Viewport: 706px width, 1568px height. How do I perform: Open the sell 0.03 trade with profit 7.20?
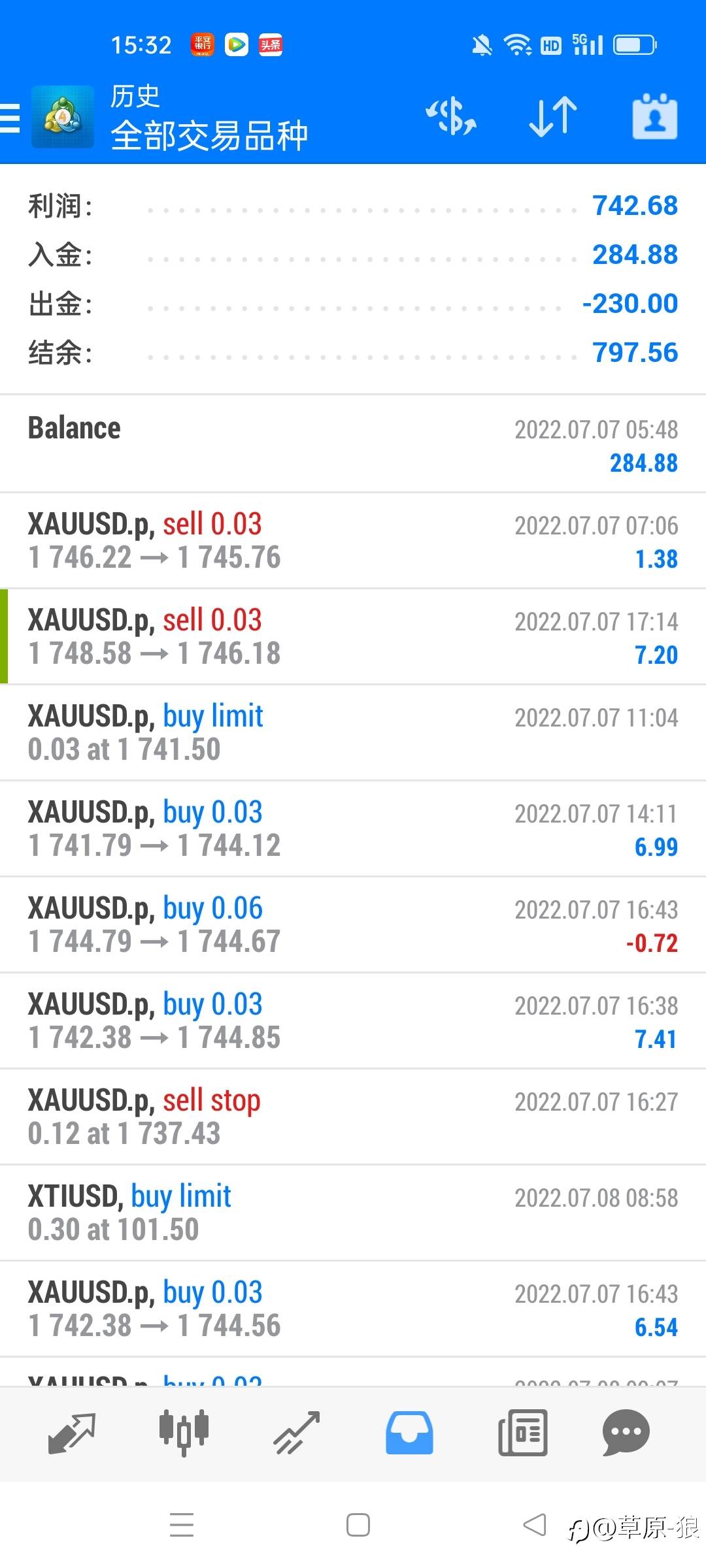[x=353, y=636]
